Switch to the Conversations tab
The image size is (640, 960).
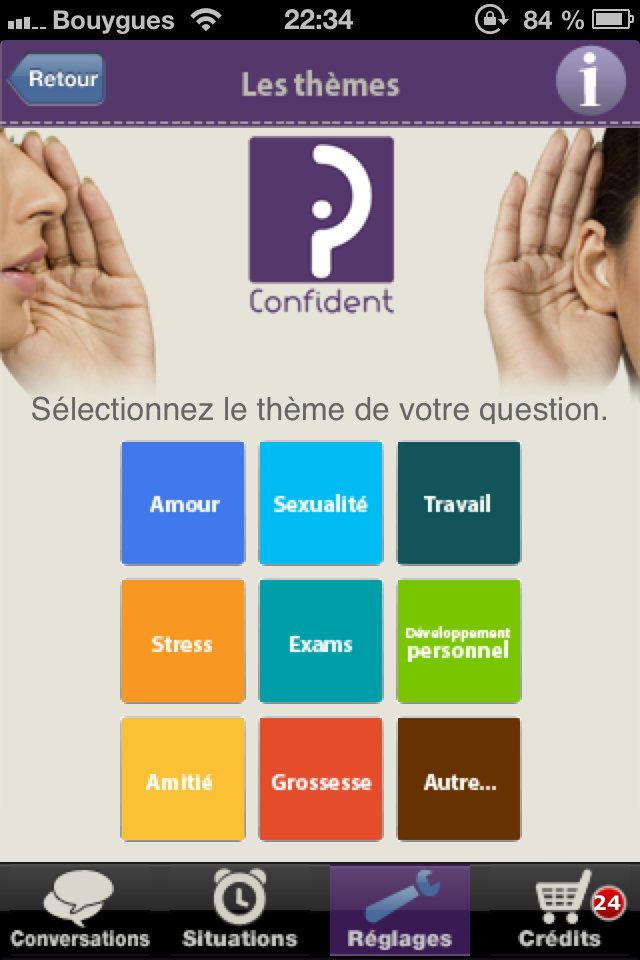(x=80, y=911)
